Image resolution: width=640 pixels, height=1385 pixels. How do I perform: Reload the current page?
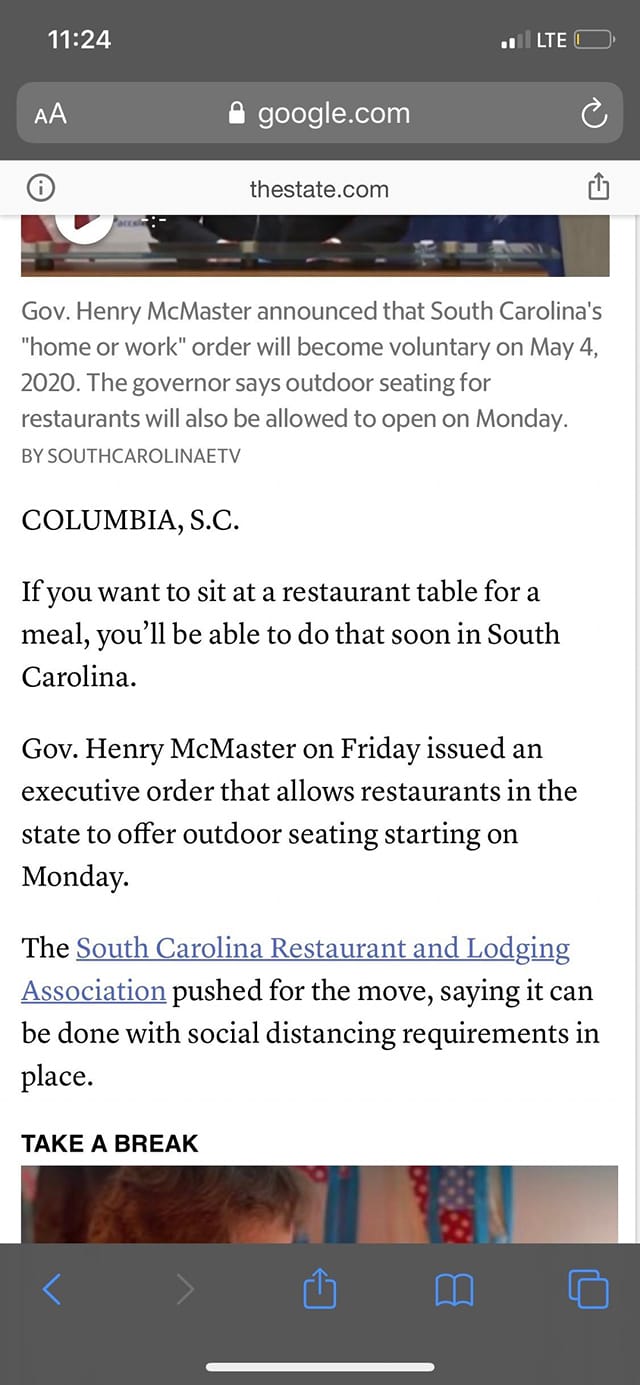click(x=593, y=114)
